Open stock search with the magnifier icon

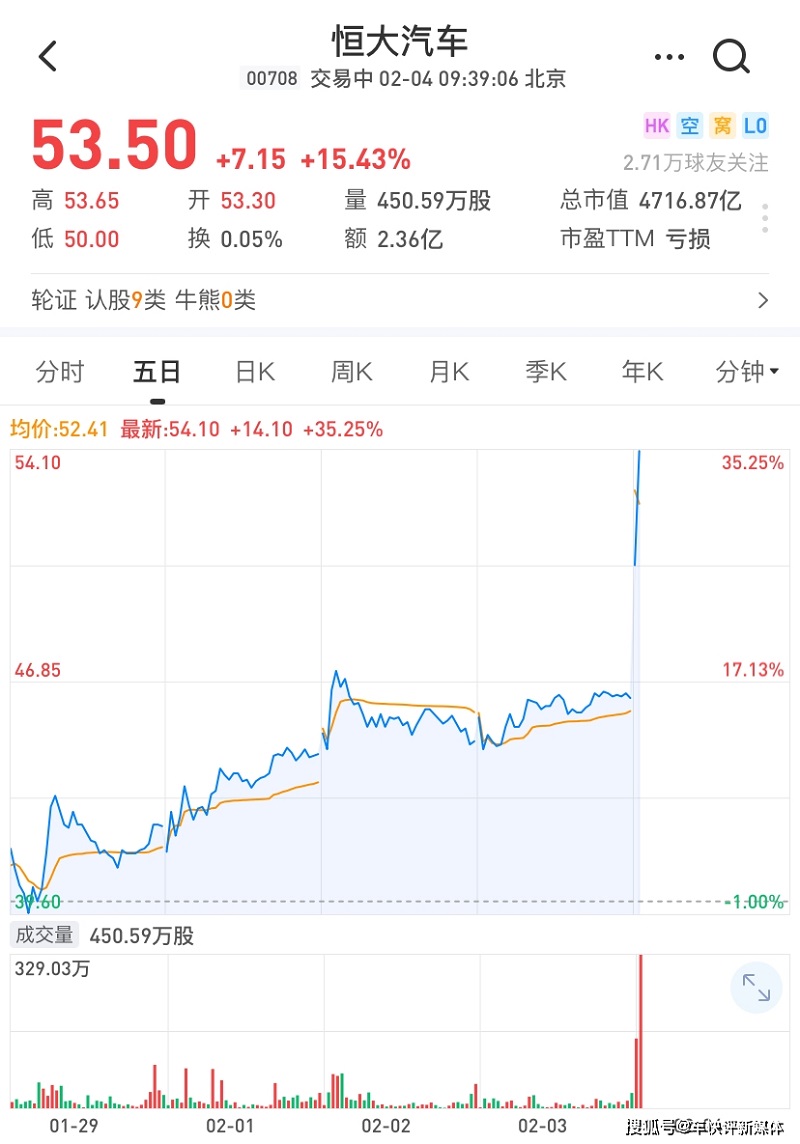(x=731, y=56)
